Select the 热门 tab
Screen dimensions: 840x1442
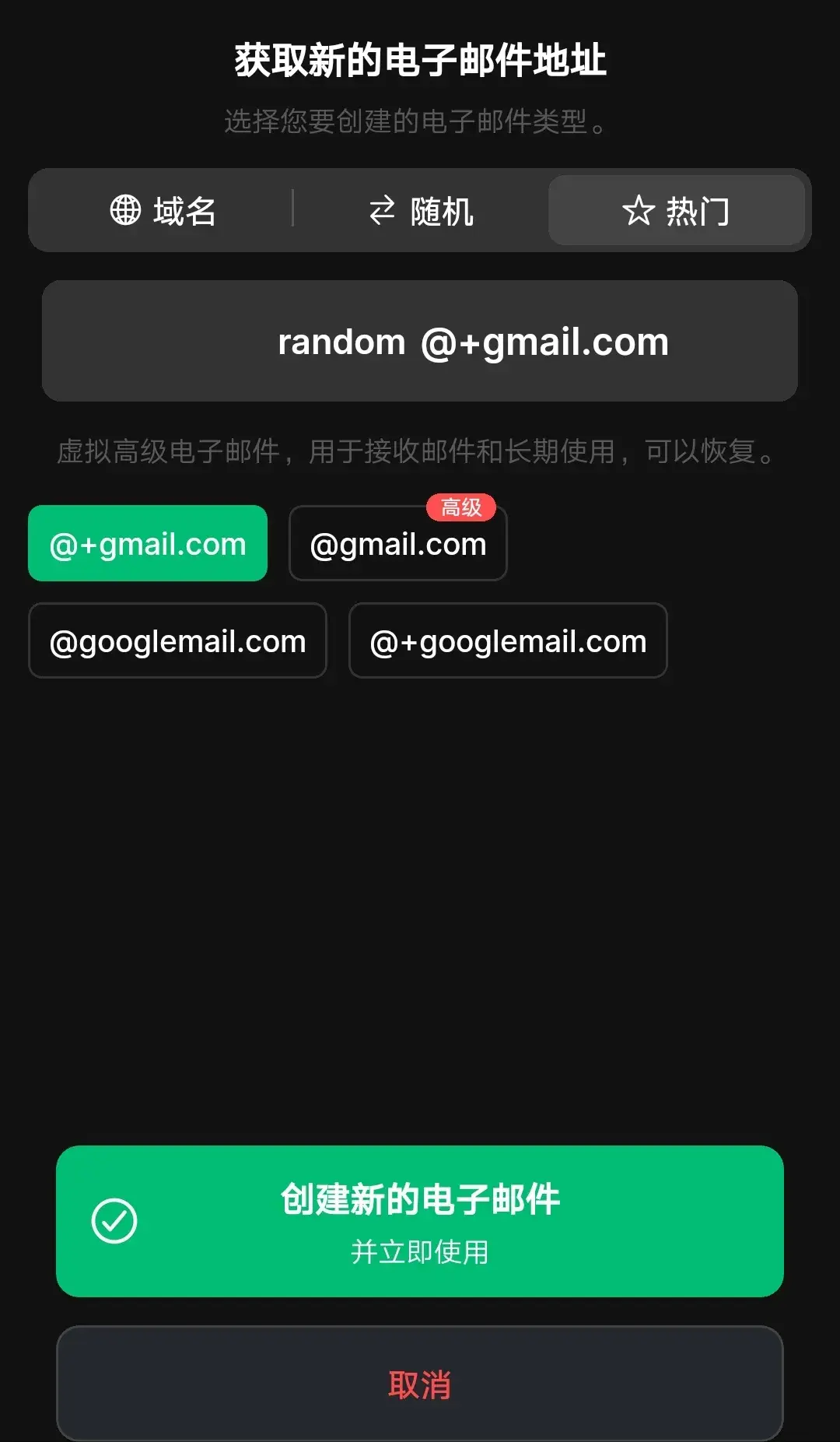[676, 211]
